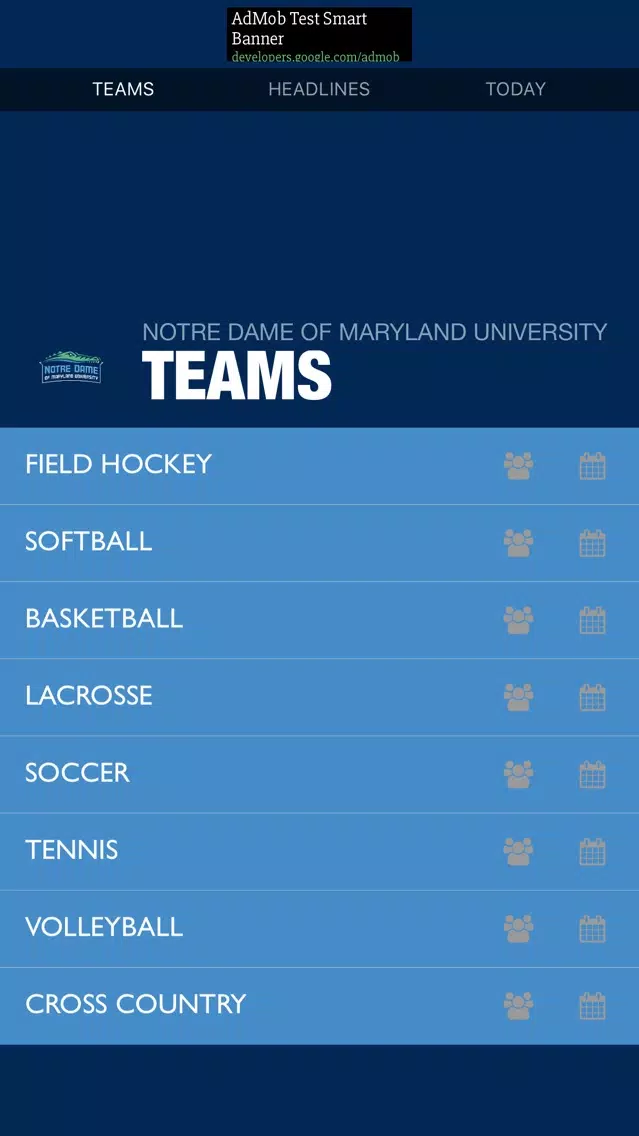Select the Teams tab
The height and width of the screenshot is (1136, 639).
click(x=123, y=89)
